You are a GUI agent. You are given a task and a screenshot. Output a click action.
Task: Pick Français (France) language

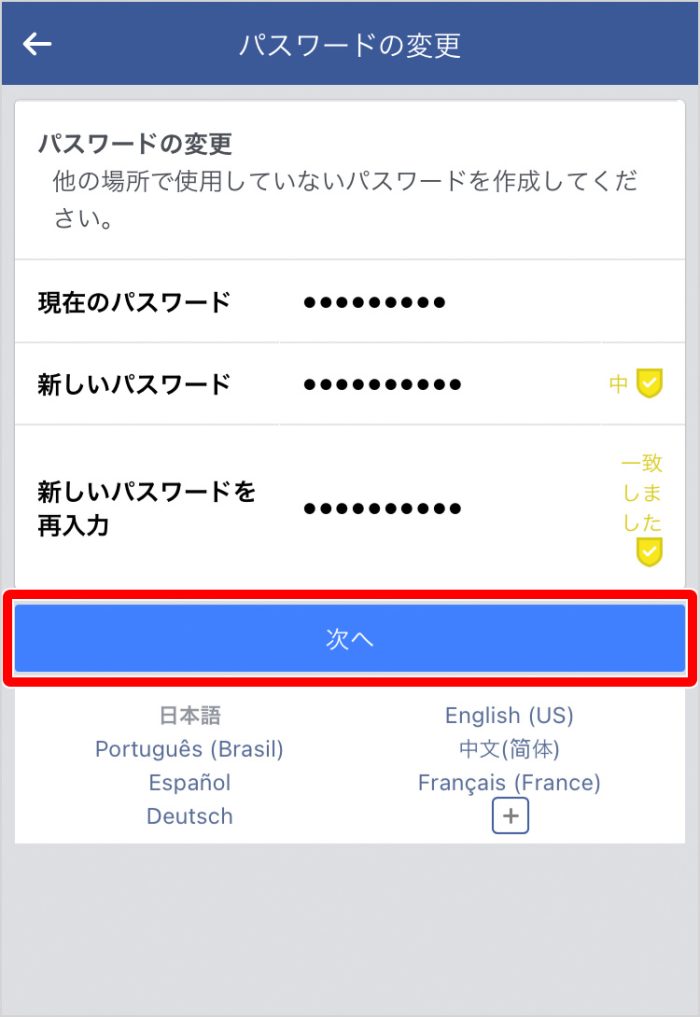509,782
